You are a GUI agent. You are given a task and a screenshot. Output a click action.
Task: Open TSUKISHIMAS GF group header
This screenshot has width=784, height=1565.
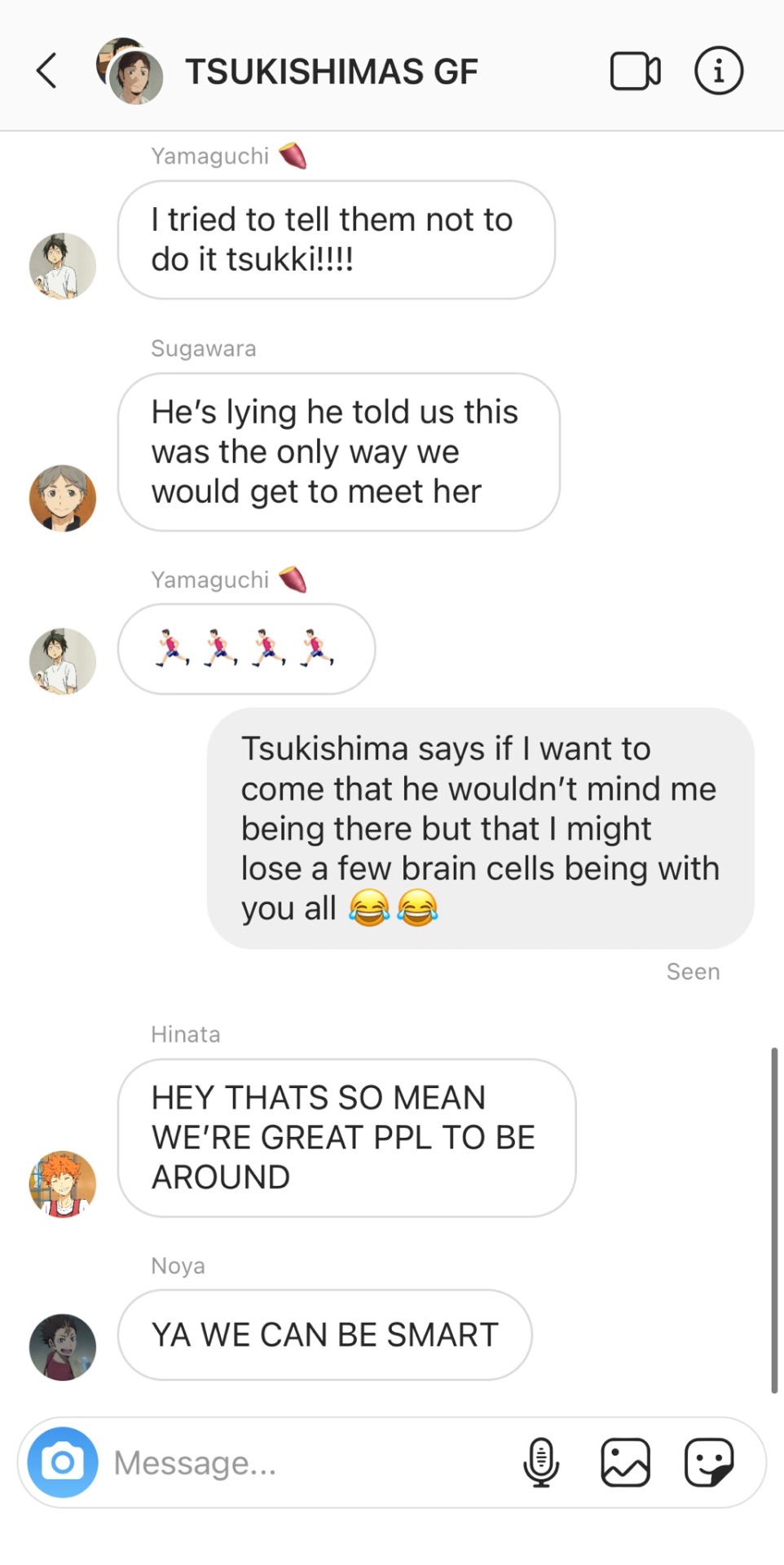[331, 72]
